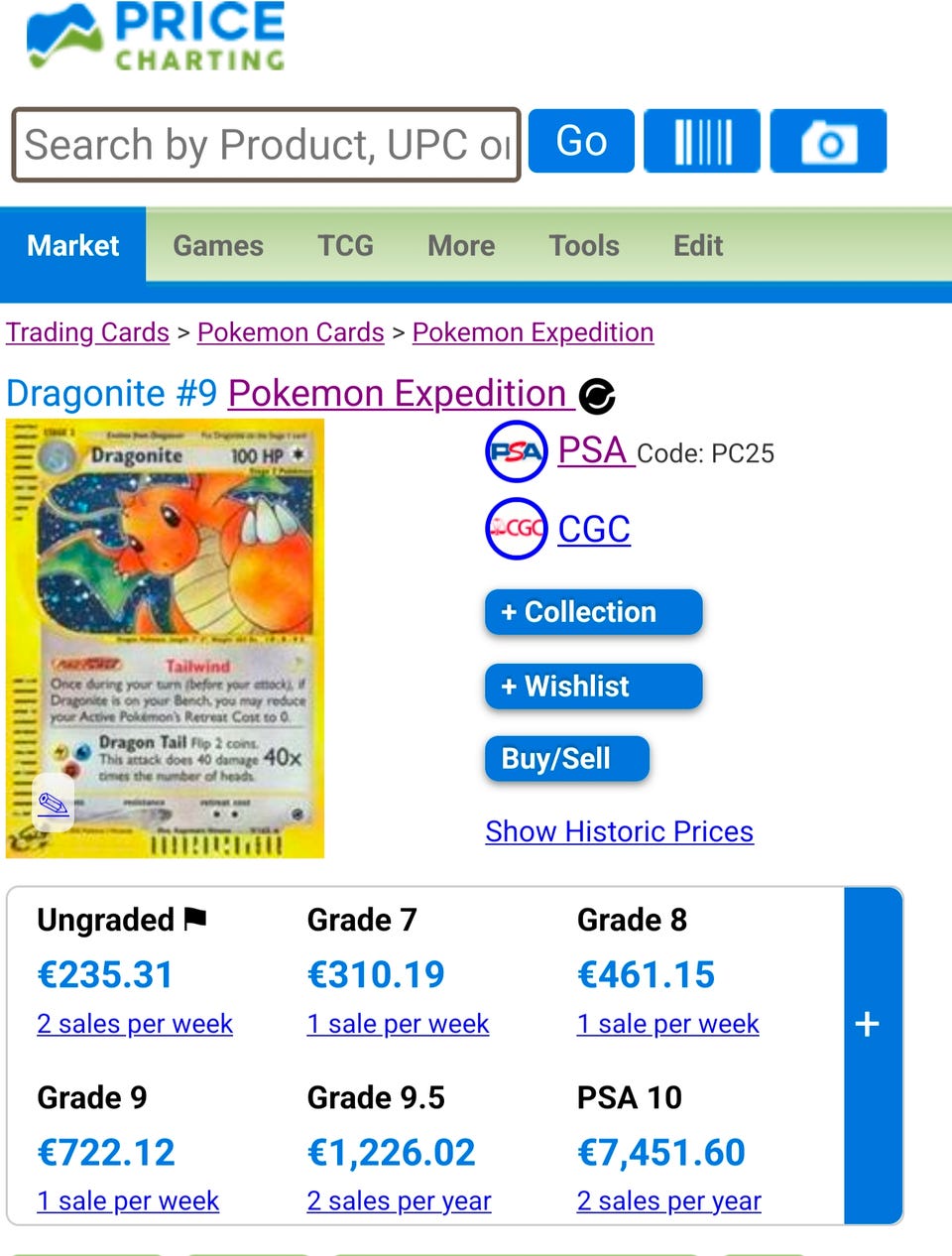Tap the Go search button
Viewport: 952px width, 1256px height.
(x=581, y=142)
